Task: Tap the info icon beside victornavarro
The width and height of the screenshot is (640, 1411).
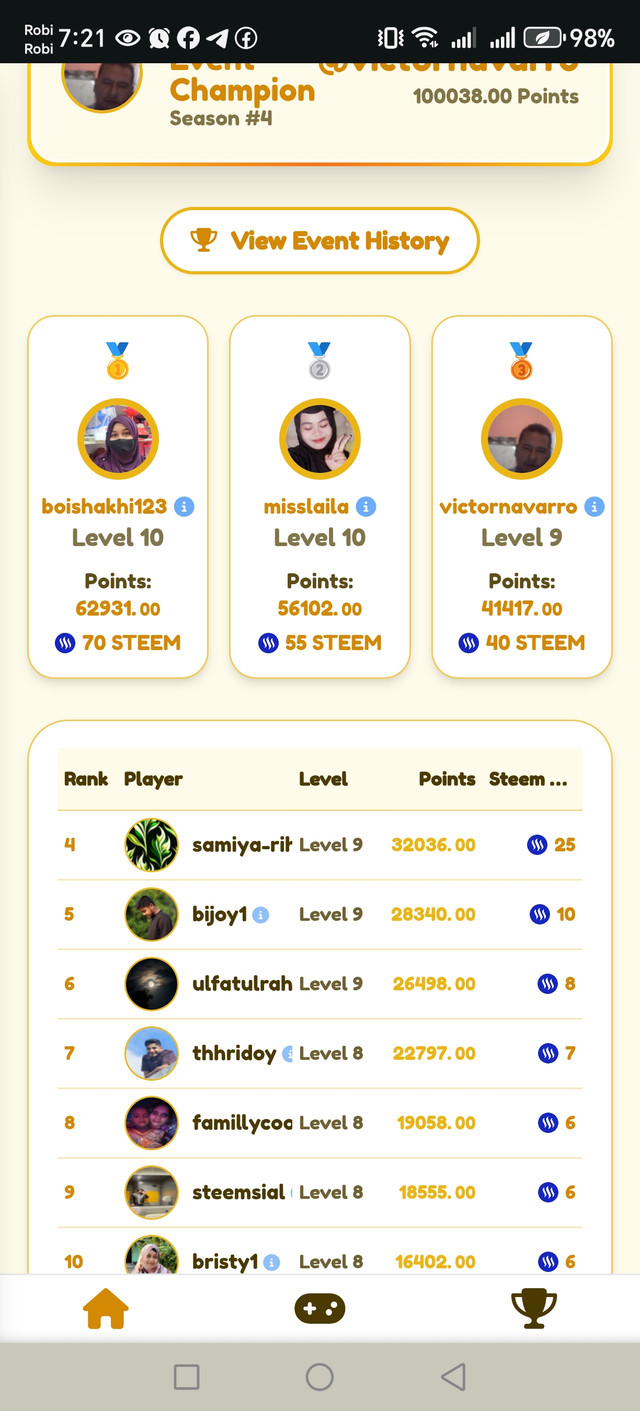Action: (594, 507)
